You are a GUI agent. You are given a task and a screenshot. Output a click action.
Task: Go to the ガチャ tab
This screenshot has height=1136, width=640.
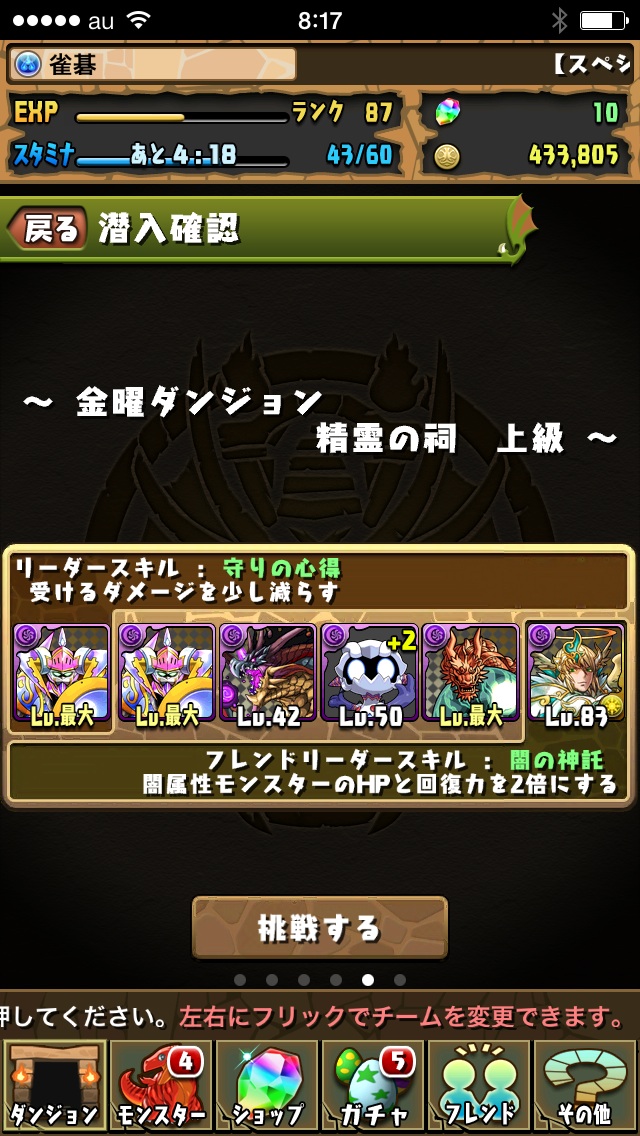(x=372, y=1086)
